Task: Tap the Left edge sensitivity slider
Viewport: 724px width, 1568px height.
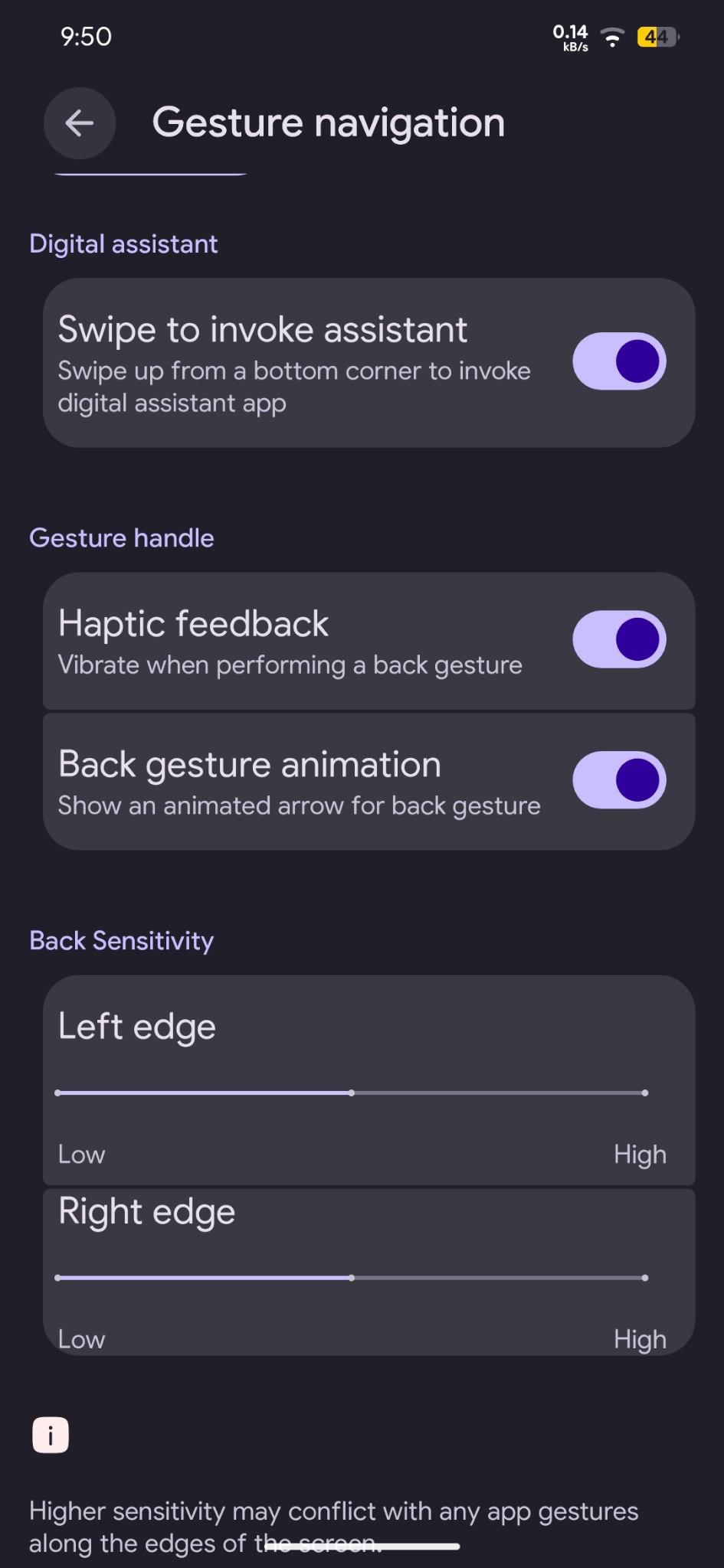Action: (x=352, y=1093)
